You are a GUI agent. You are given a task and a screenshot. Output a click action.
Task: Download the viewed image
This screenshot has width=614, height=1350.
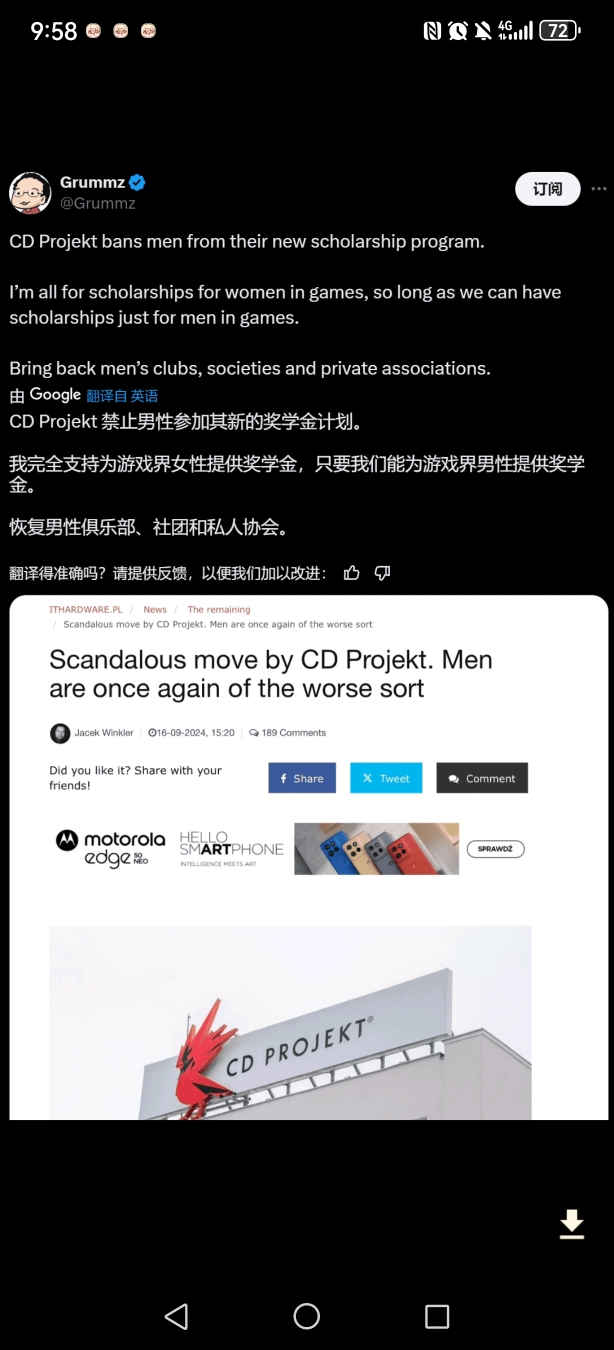571,1224
